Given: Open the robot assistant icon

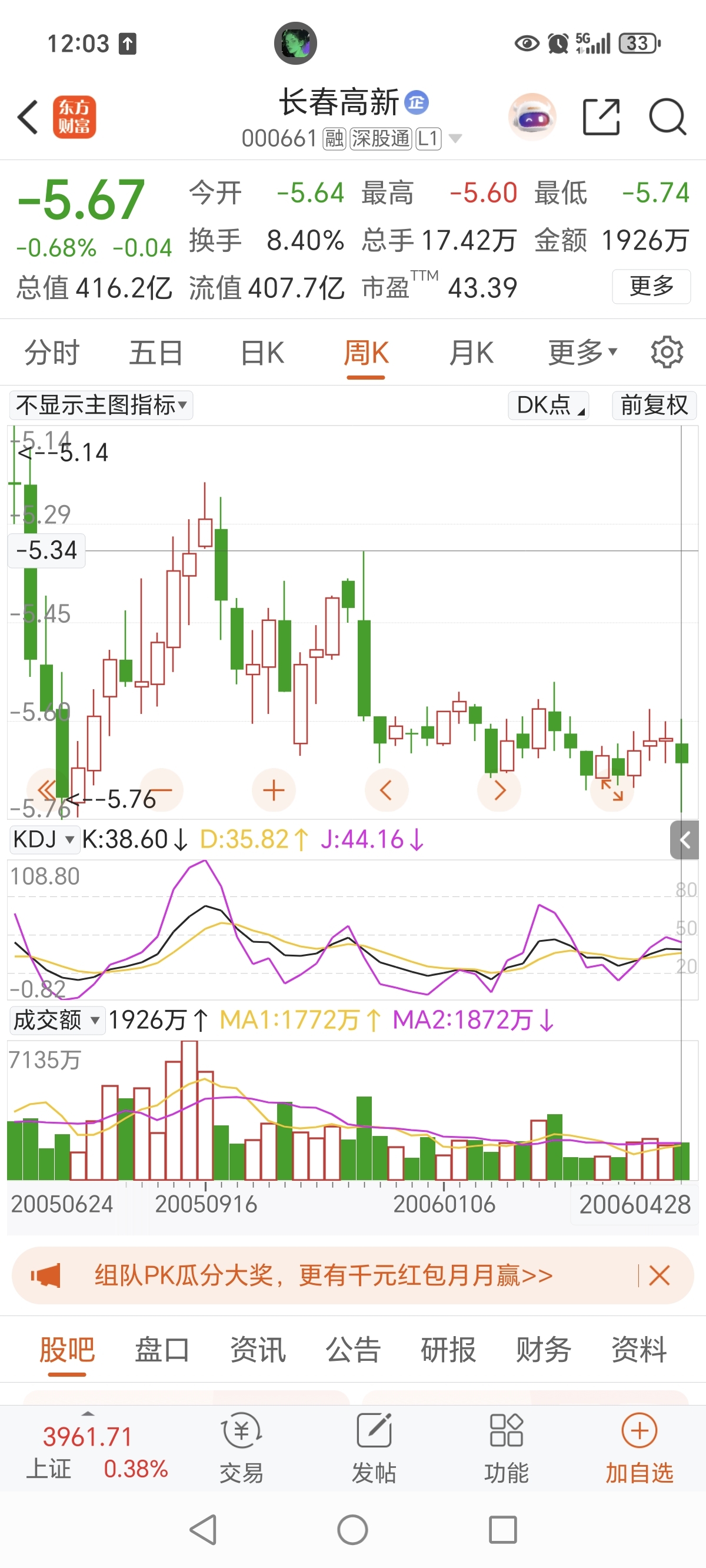Looking at the screenshot, I should [532, 117].
